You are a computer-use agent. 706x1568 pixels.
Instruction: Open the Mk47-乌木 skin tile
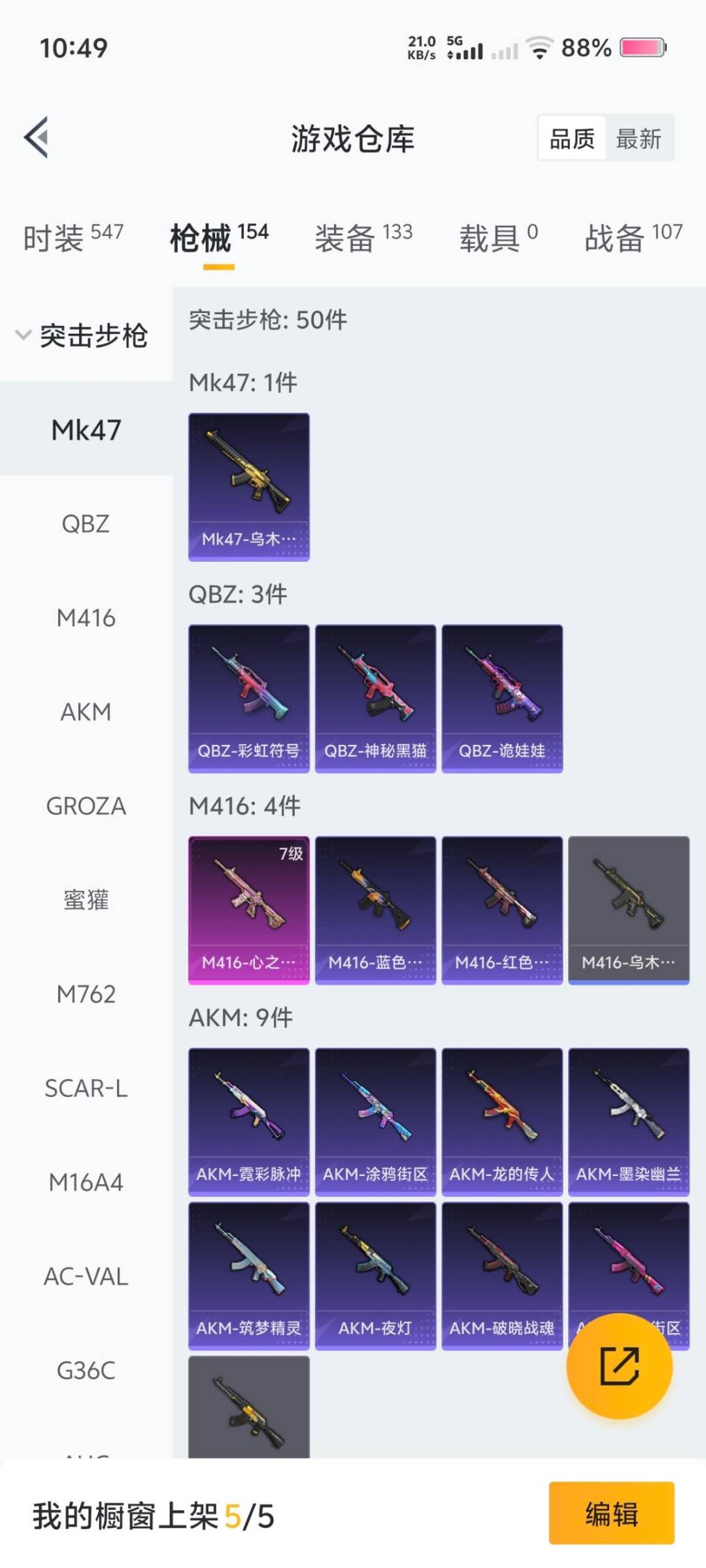(x=249, y=487)
